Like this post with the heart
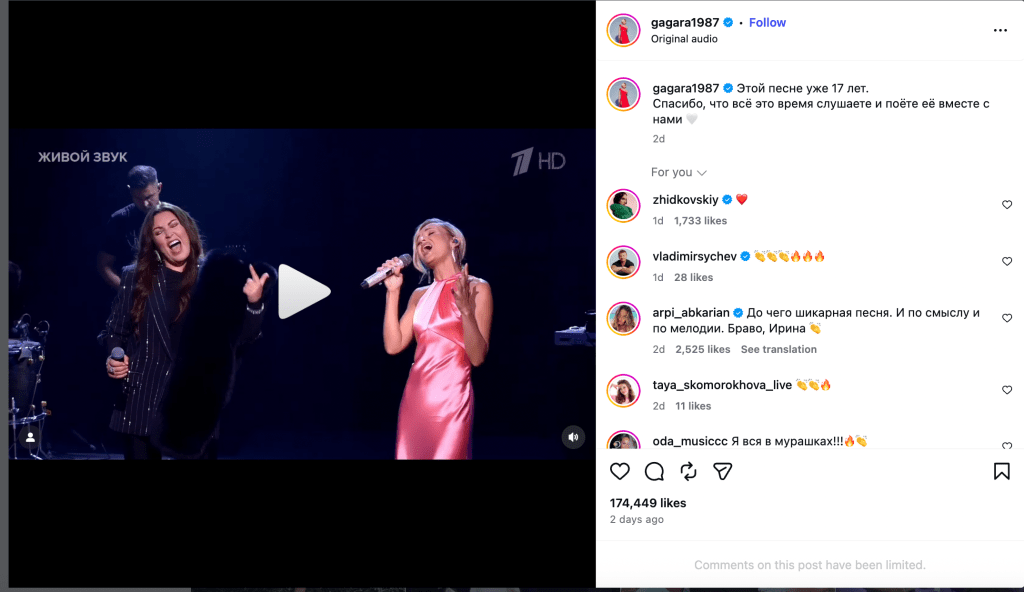Screen dimensions: 1024x592 (x=620, y=471)
